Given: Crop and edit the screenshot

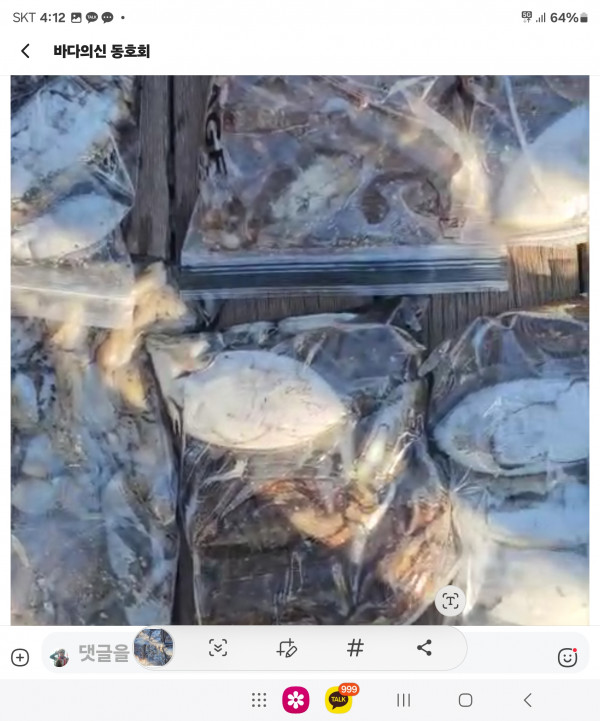Looking at the screenshot, I should click(x=287, y=648).
